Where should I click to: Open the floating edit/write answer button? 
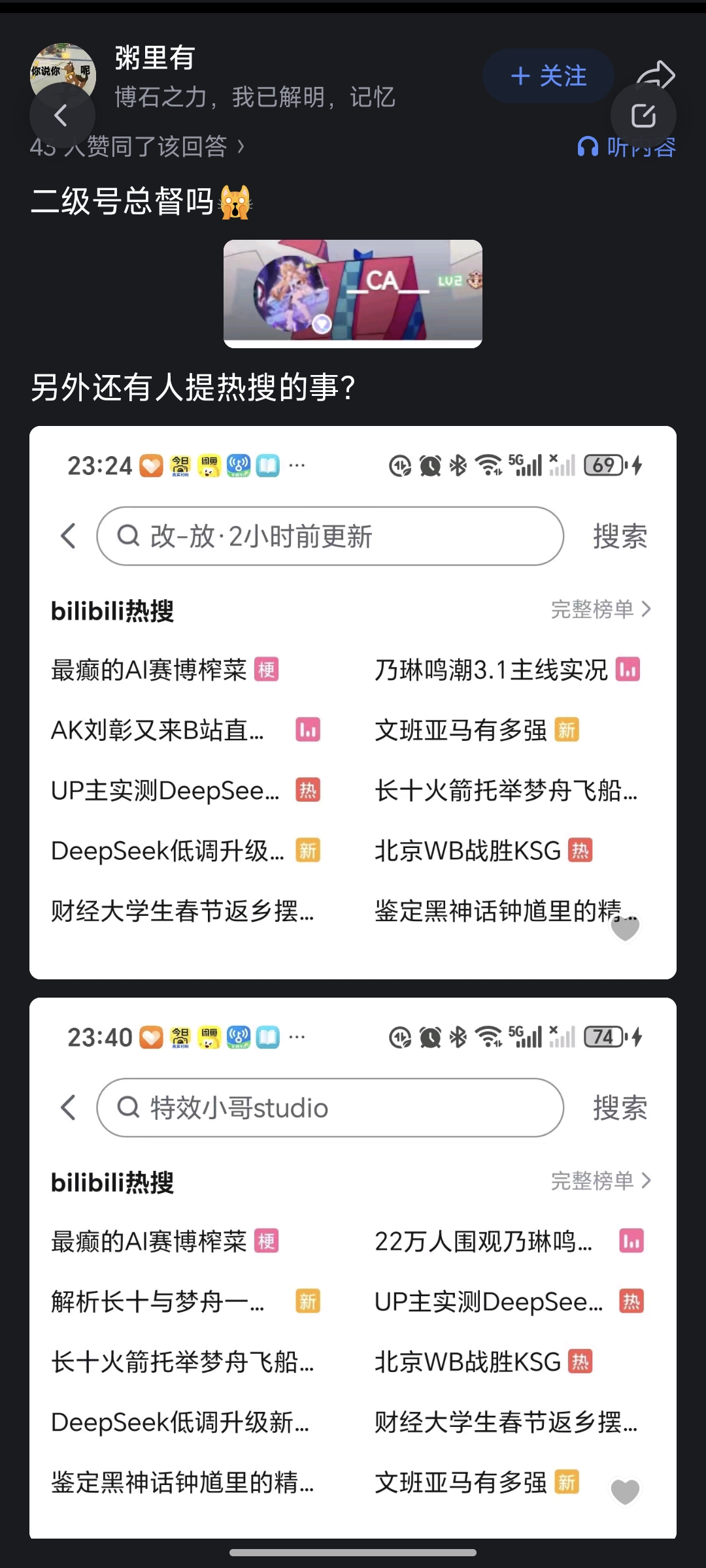(x=643, y=116)
